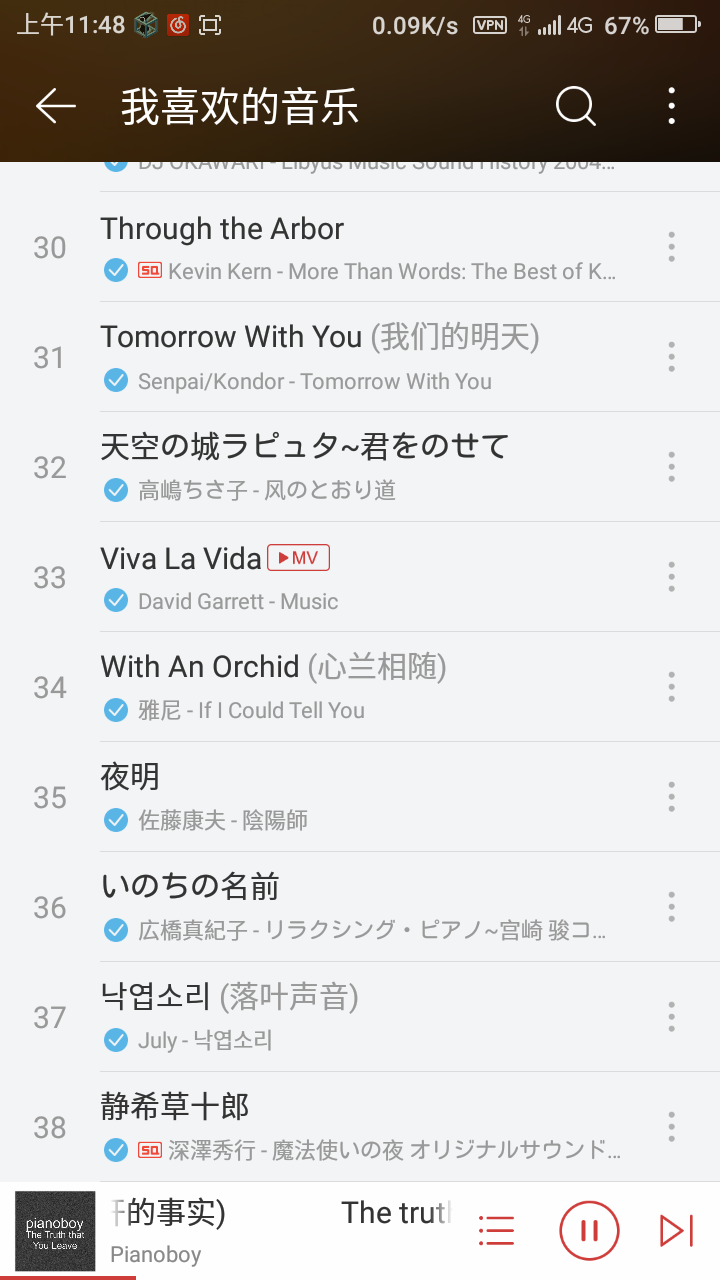Viewport: 720px width, 1280px height.
Task: Search within the liked songs playlist
Action: click(x=575, y=106)
